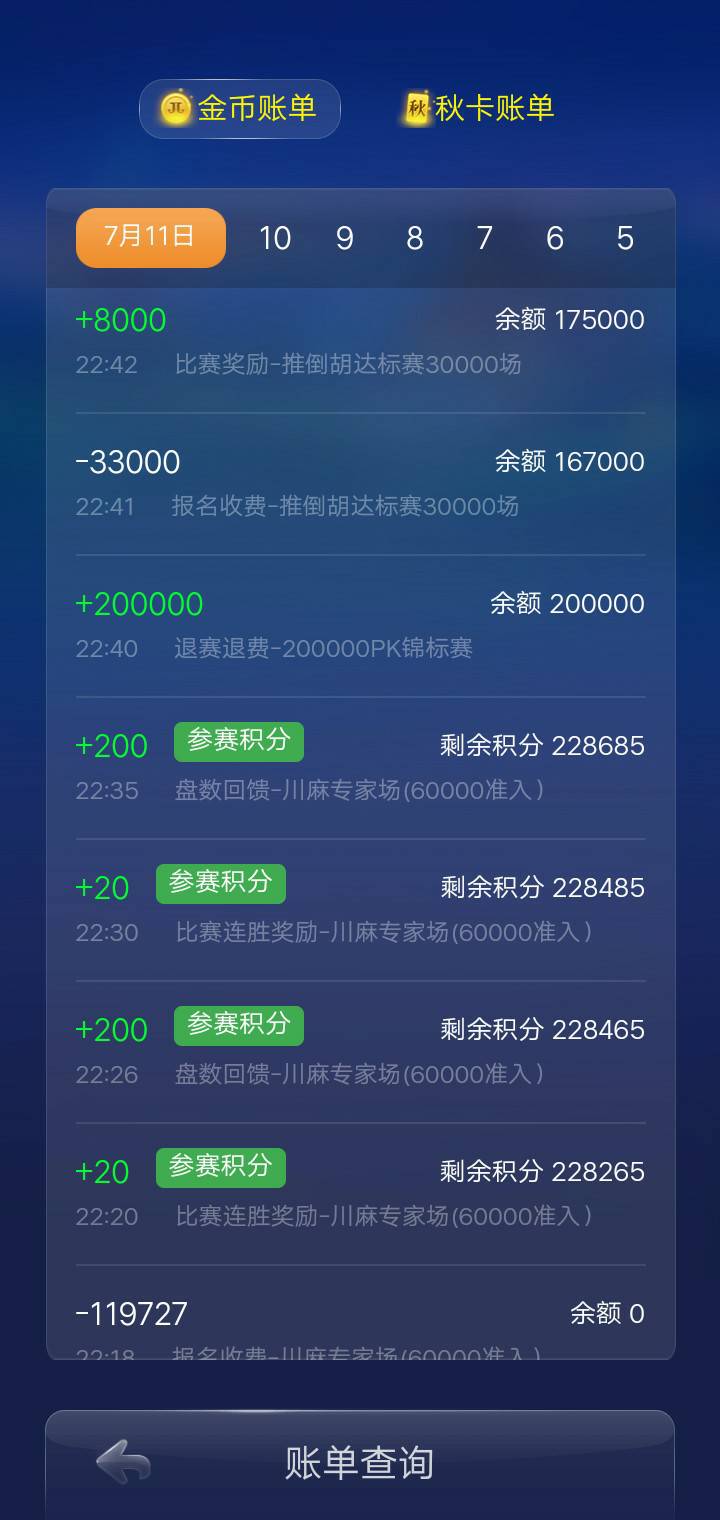Click the 参赛积分 badge on the +20 entry at 22:20
The image size is (720, 1520).
coord(220,1167)
